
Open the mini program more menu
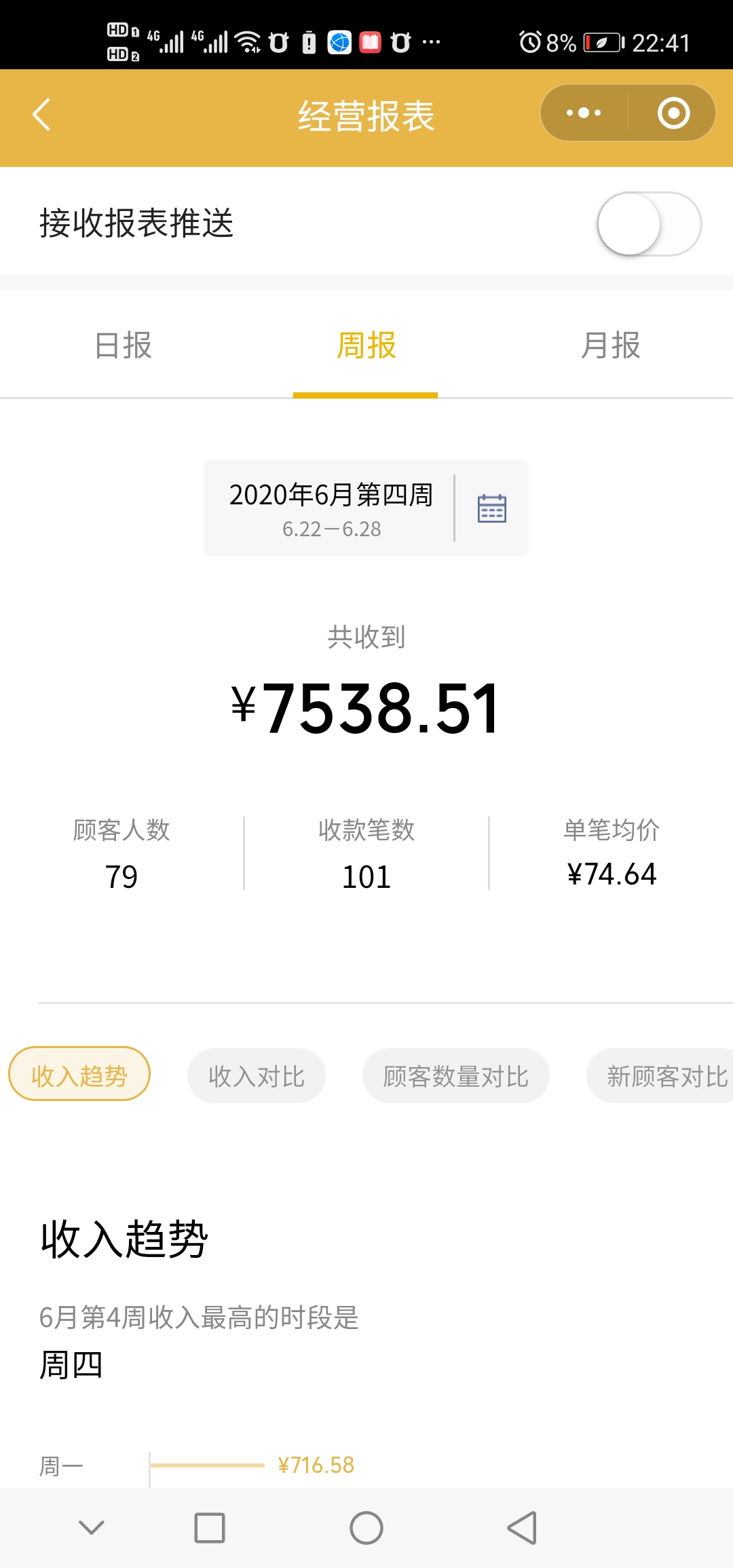(584, 113)
